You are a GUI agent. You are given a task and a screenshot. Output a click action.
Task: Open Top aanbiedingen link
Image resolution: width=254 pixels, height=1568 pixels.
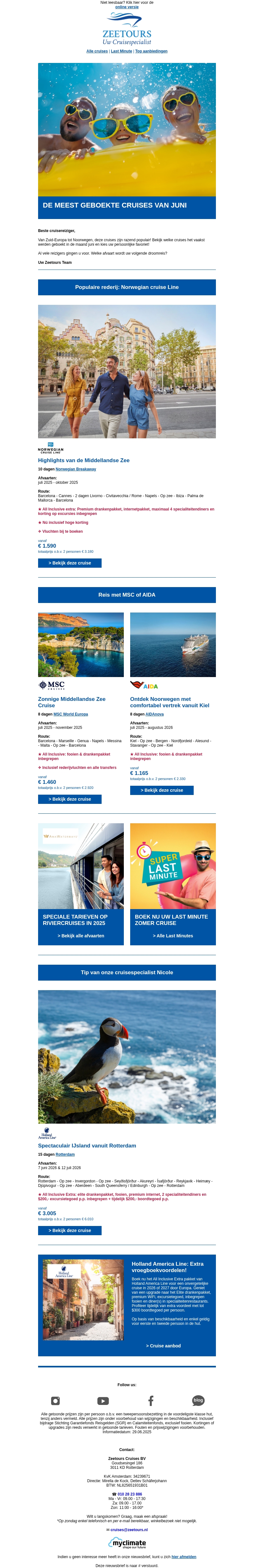point(151,51)
